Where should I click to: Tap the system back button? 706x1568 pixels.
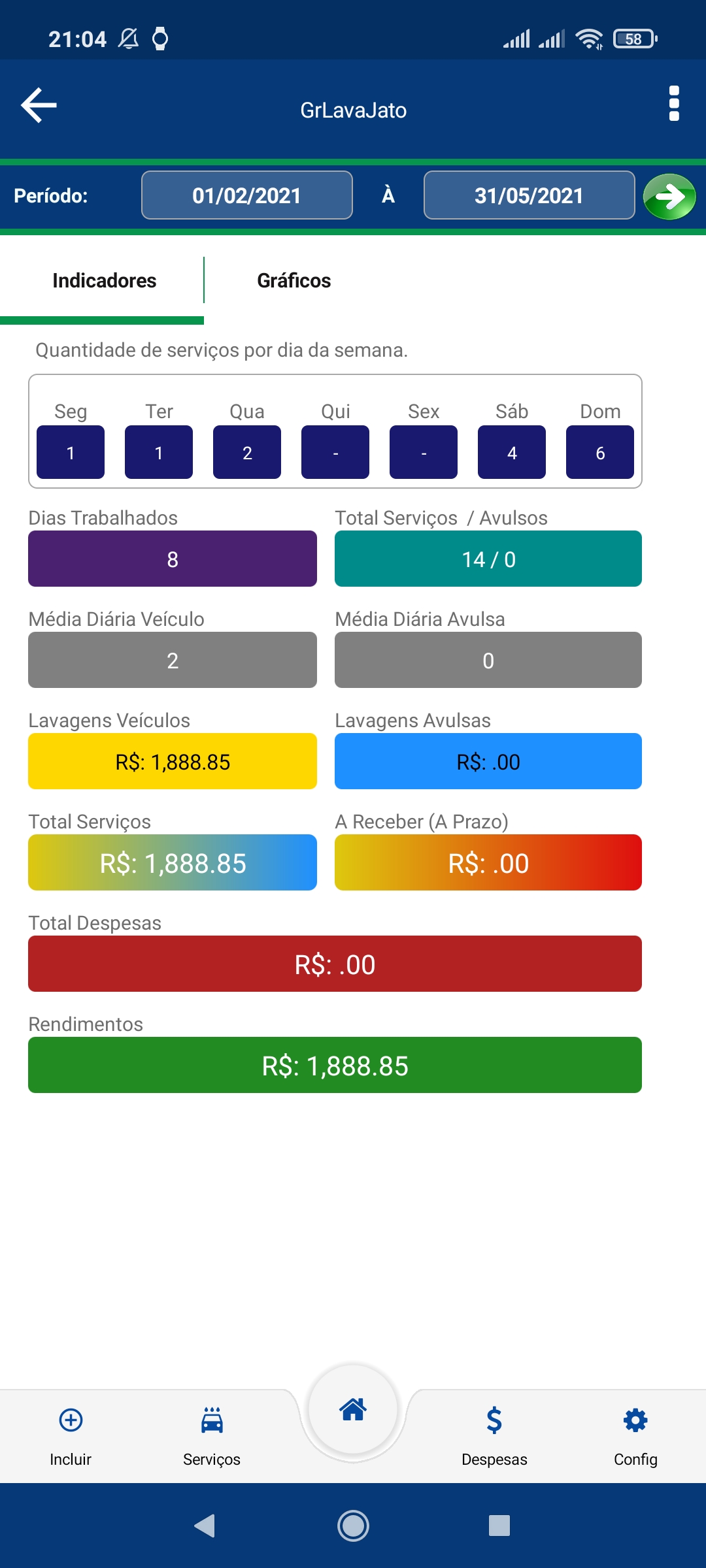[205, 1526]
